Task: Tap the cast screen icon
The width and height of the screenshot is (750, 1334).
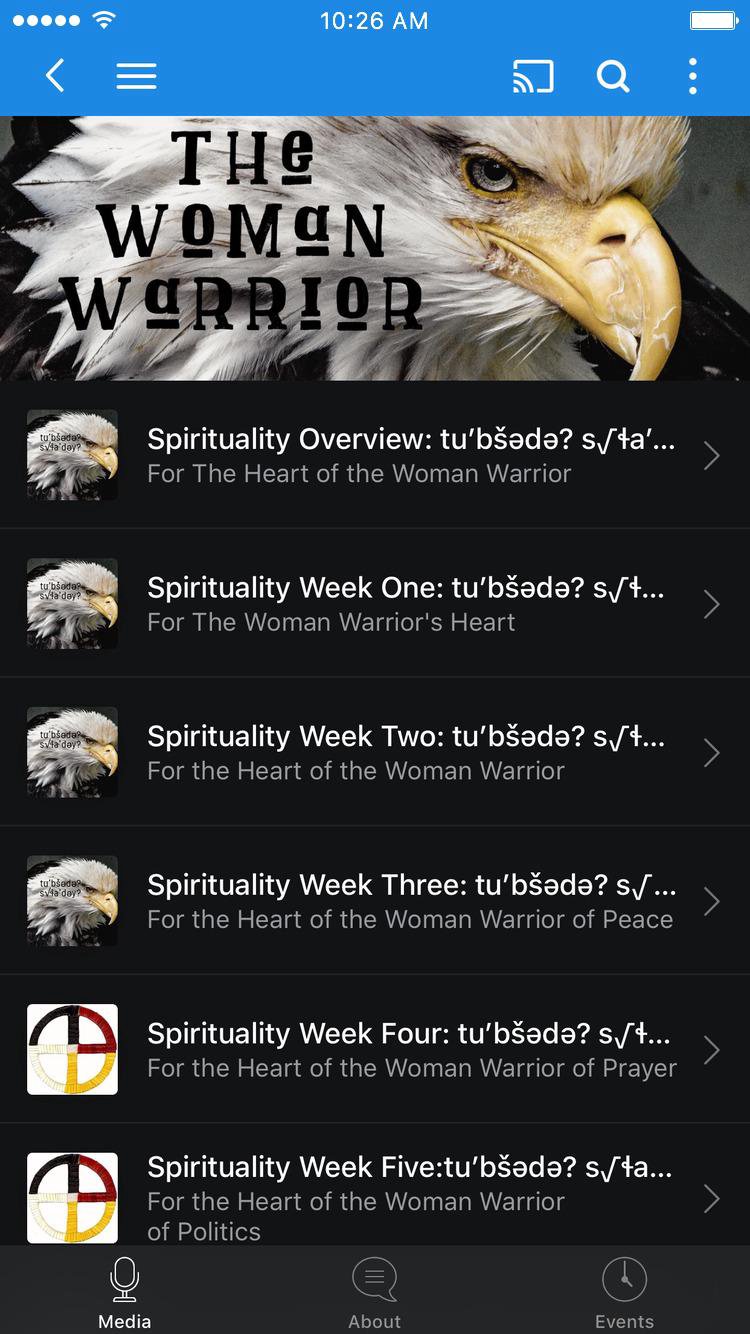Action: [x=533, y=76]
